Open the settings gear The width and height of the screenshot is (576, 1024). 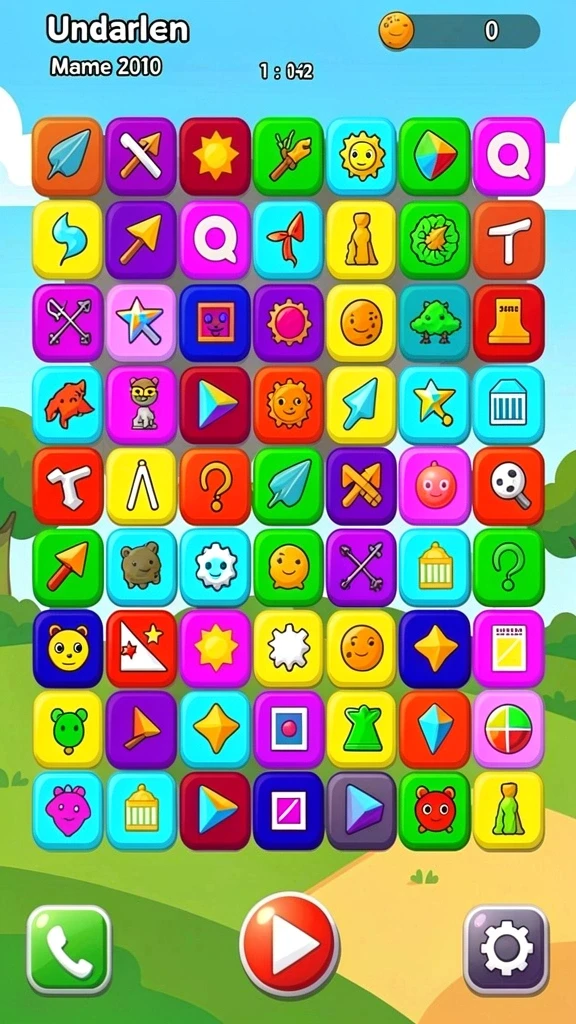click(506, 949)
